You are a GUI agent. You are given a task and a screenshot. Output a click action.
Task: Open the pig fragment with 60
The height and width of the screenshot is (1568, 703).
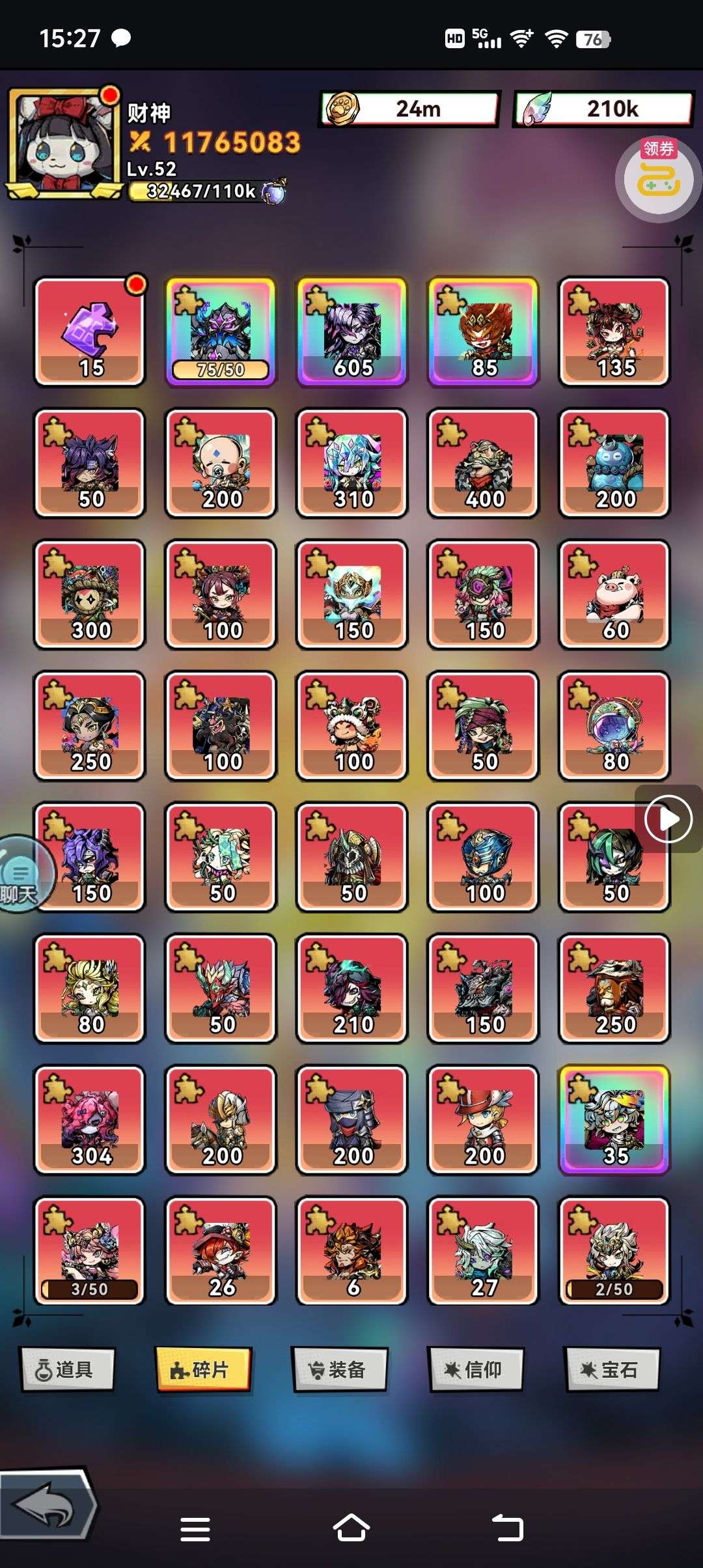(x=614, y=595)
